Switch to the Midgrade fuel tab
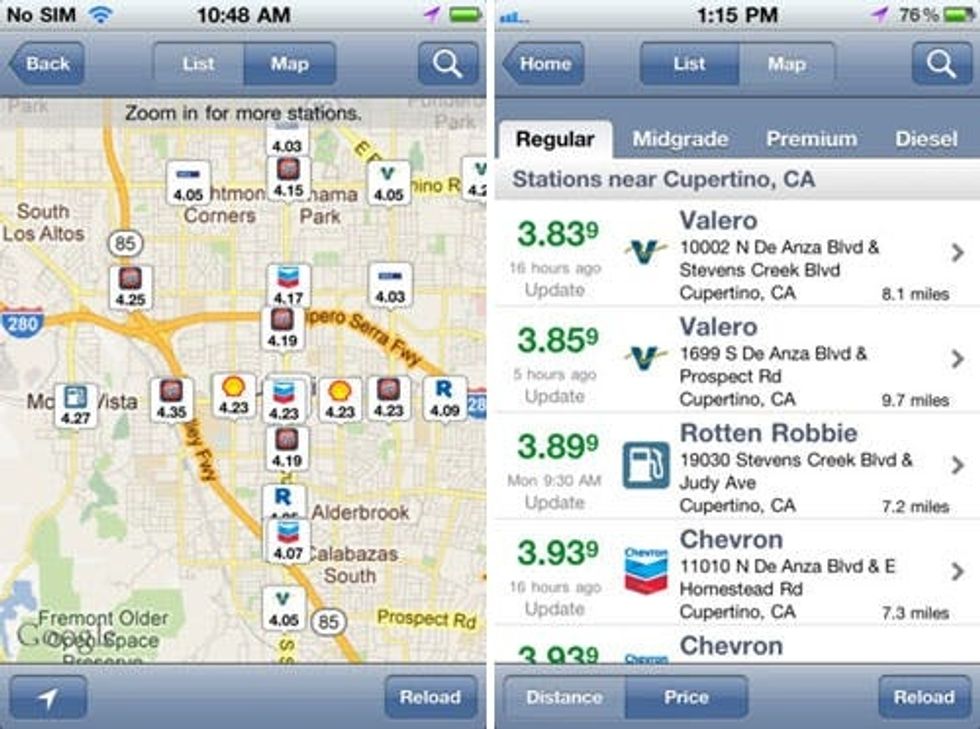The image size is (980, 729). click(680, 139)
